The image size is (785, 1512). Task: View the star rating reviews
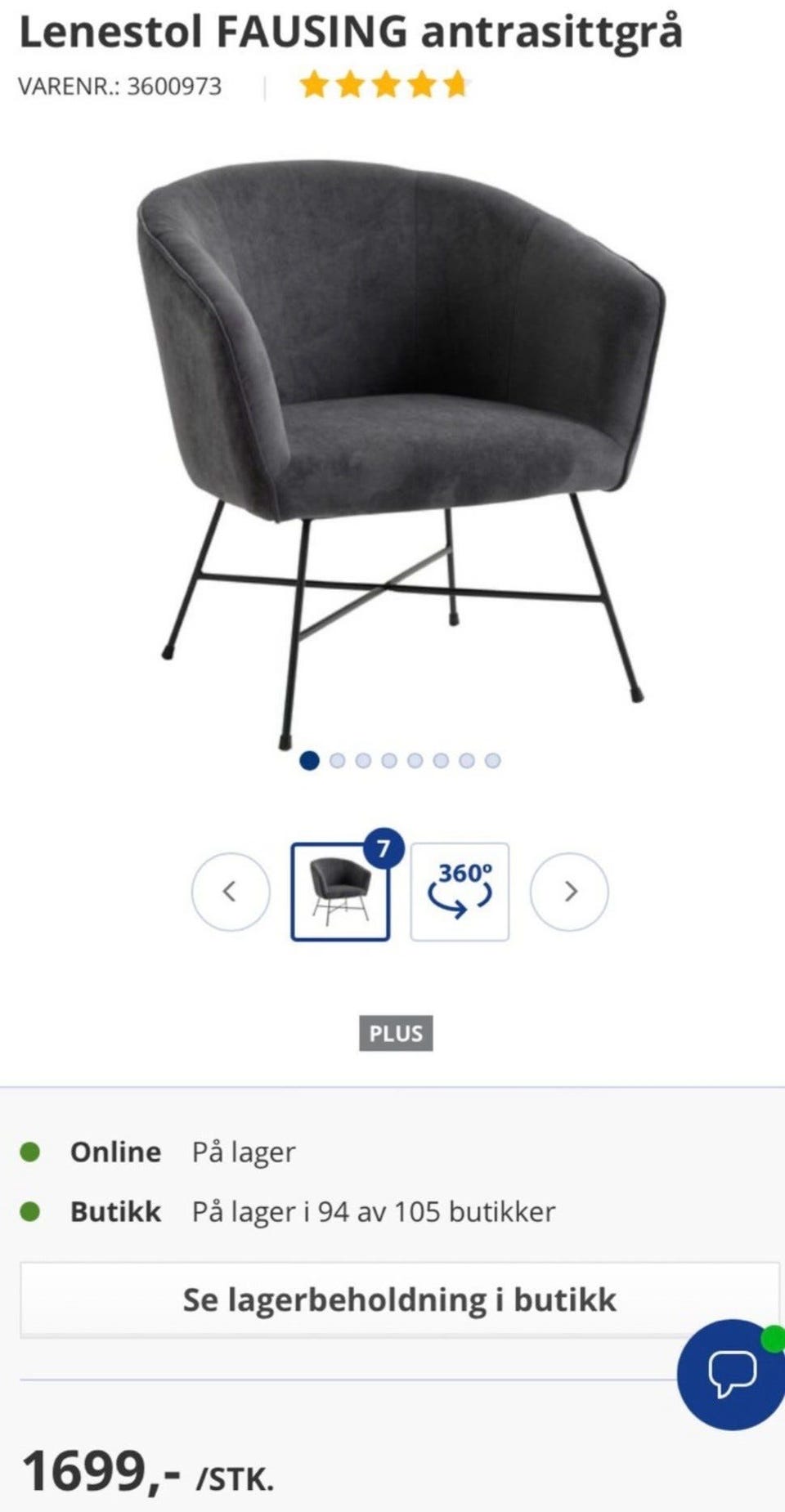384,85
